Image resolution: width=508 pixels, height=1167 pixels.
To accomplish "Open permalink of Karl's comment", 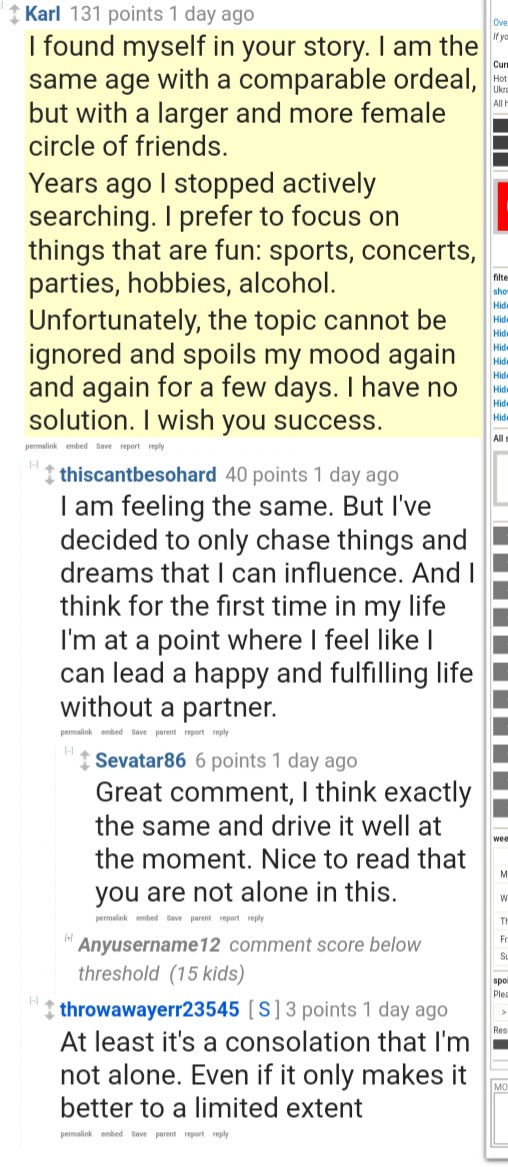I will pyautogui.click(x=42, y=447).
